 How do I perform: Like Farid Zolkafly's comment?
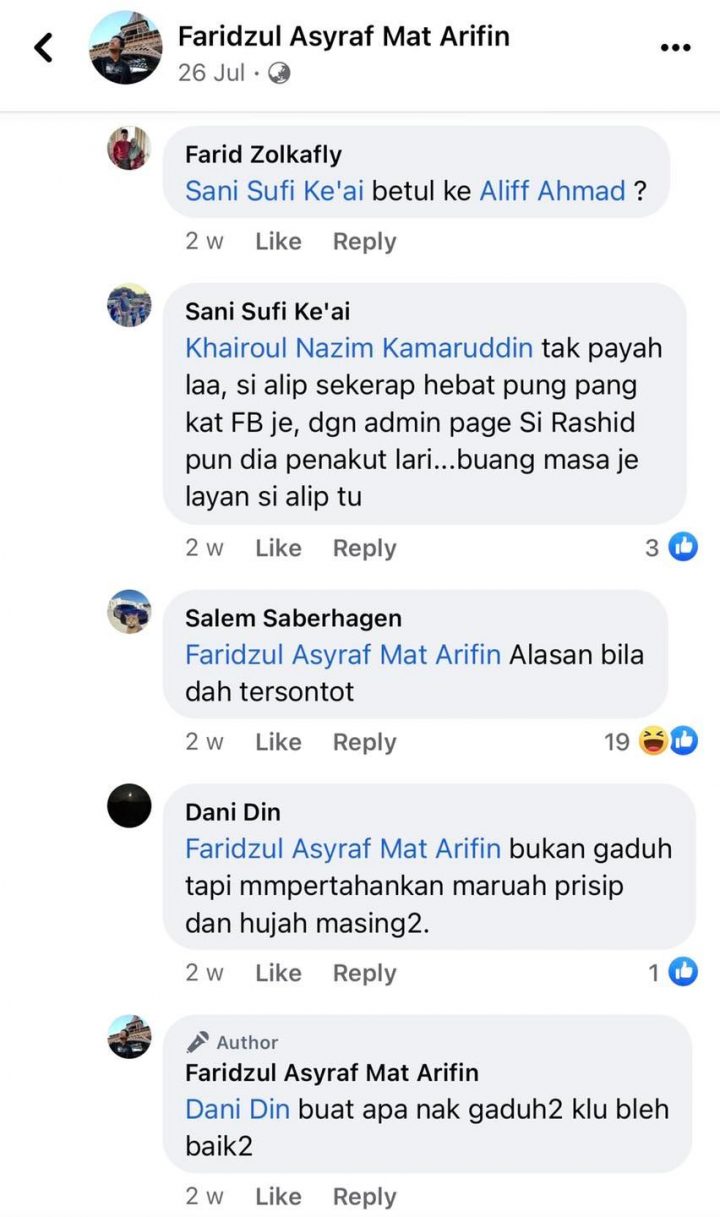[278, 241]
